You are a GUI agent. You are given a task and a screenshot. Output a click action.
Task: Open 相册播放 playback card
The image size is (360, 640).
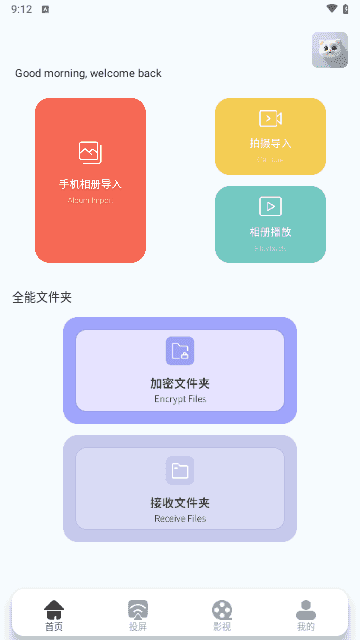(270, 224)
